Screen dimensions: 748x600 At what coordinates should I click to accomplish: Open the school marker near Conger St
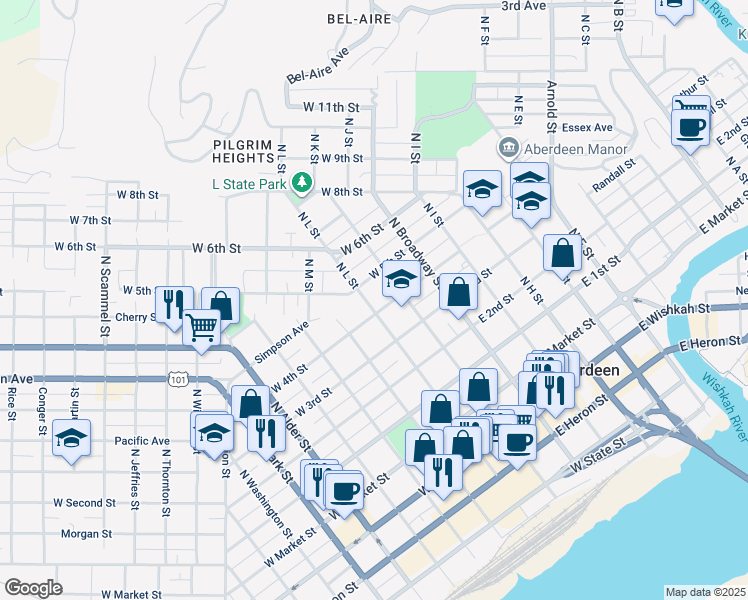tap(71, 441)
